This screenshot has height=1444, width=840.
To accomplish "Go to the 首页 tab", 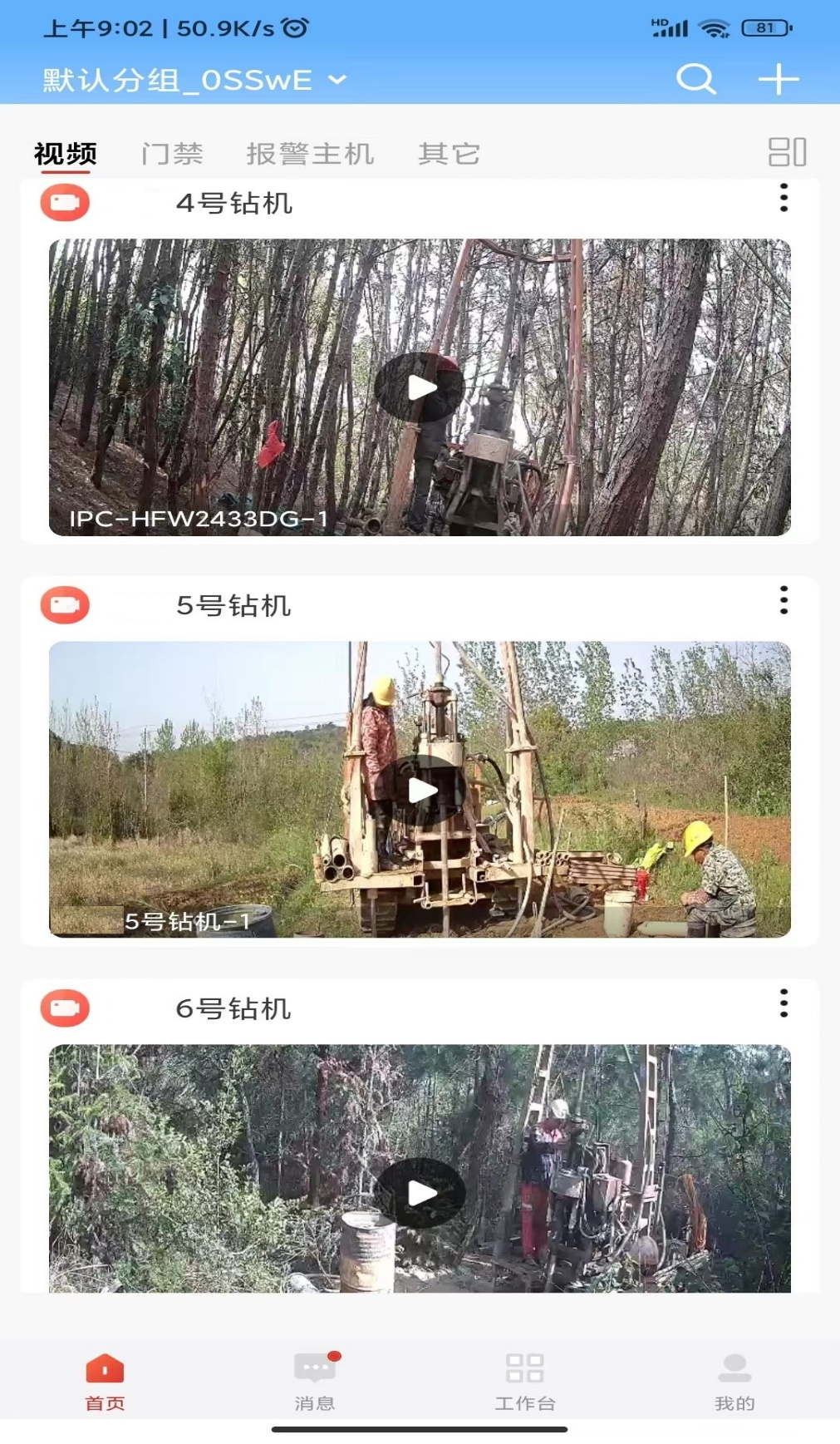I will pyautogui.click(x=105, y=1382).
